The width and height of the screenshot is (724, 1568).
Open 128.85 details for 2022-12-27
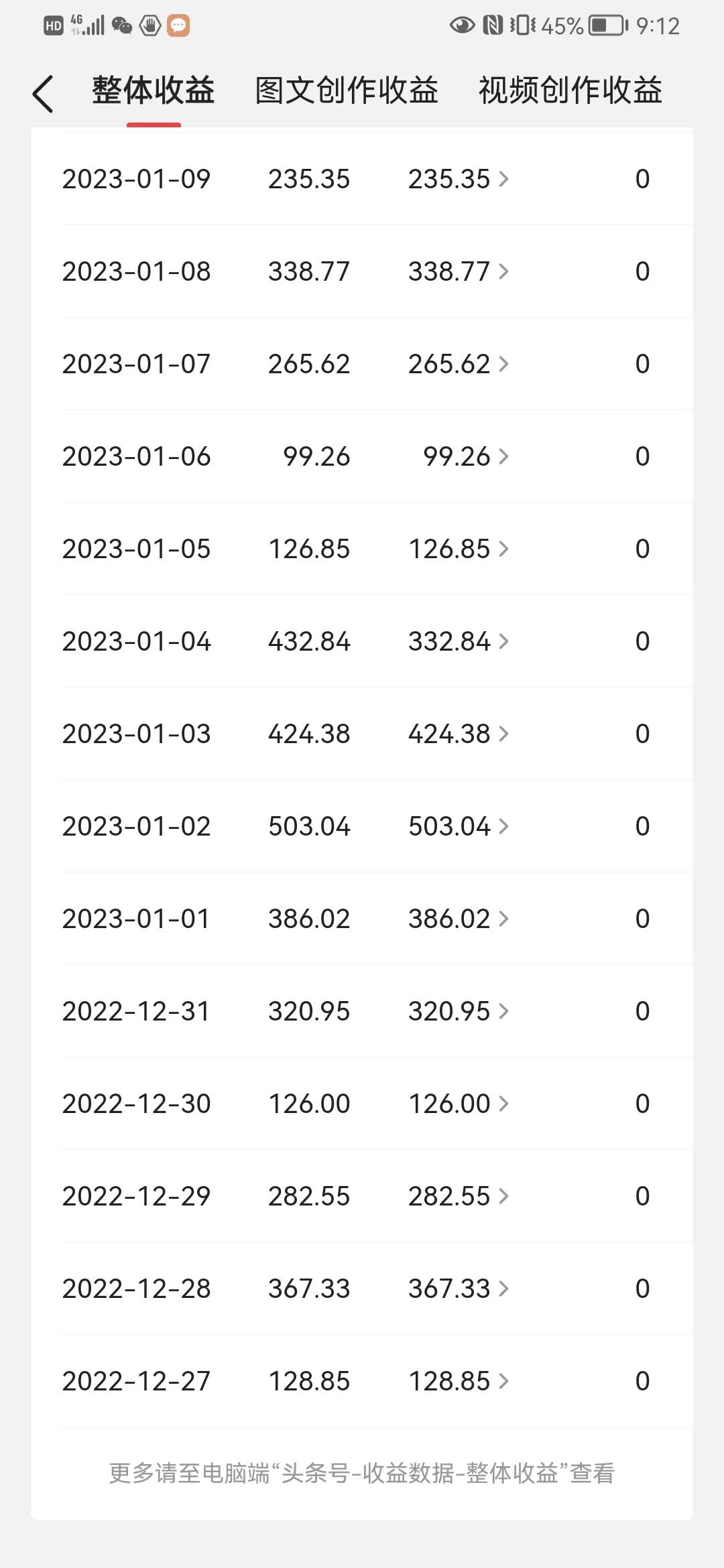coord(459,1381)
